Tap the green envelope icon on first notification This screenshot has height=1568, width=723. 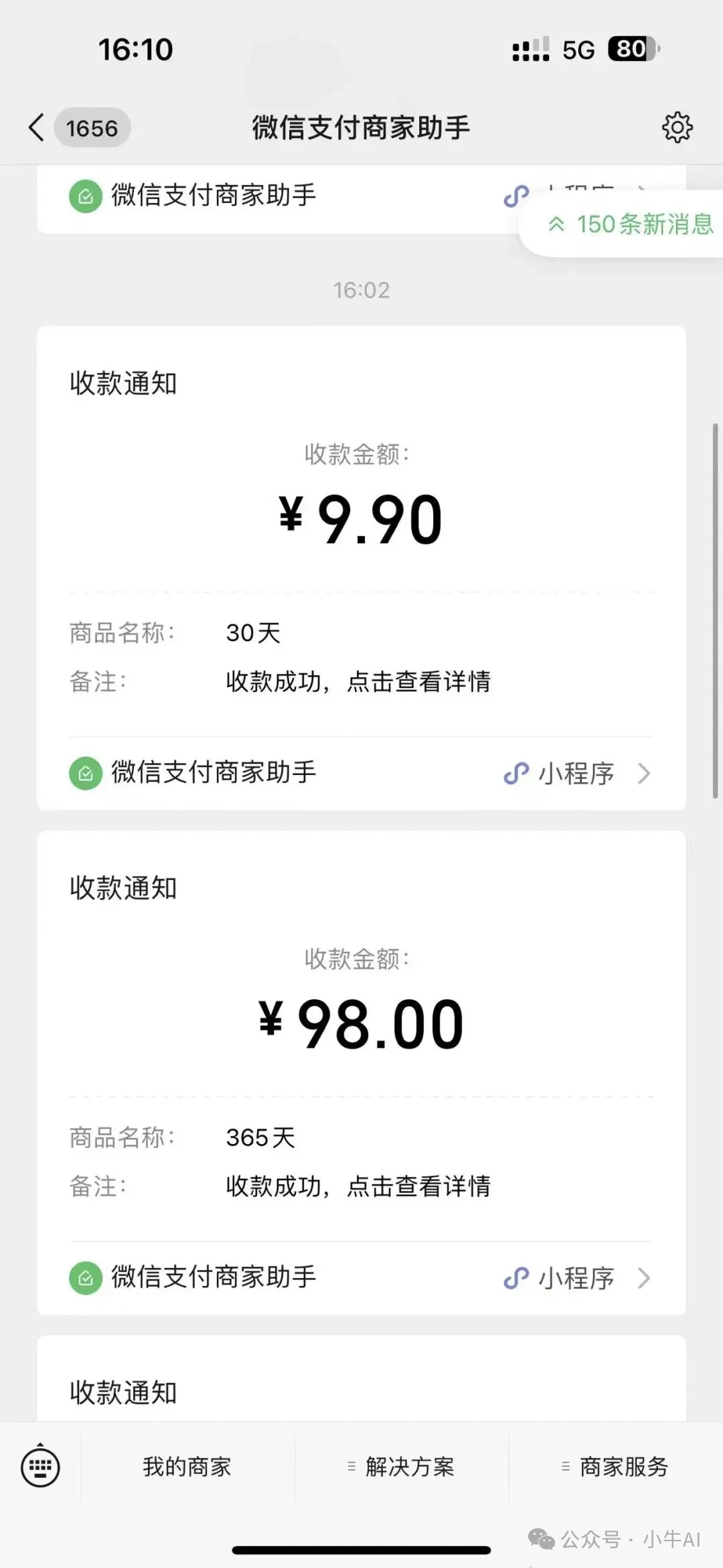86,774
